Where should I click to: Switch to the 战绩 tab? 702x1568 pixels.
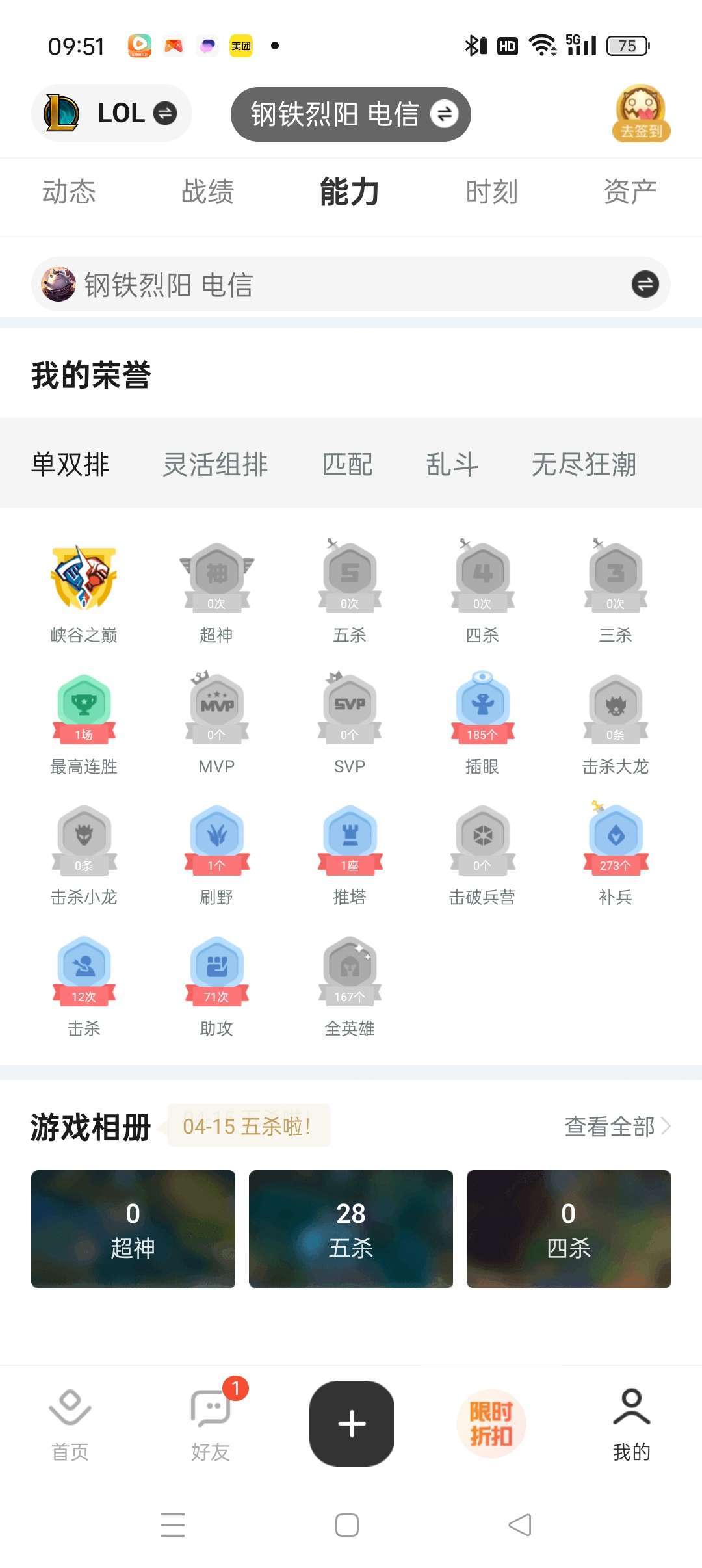(x=207, y=192)
